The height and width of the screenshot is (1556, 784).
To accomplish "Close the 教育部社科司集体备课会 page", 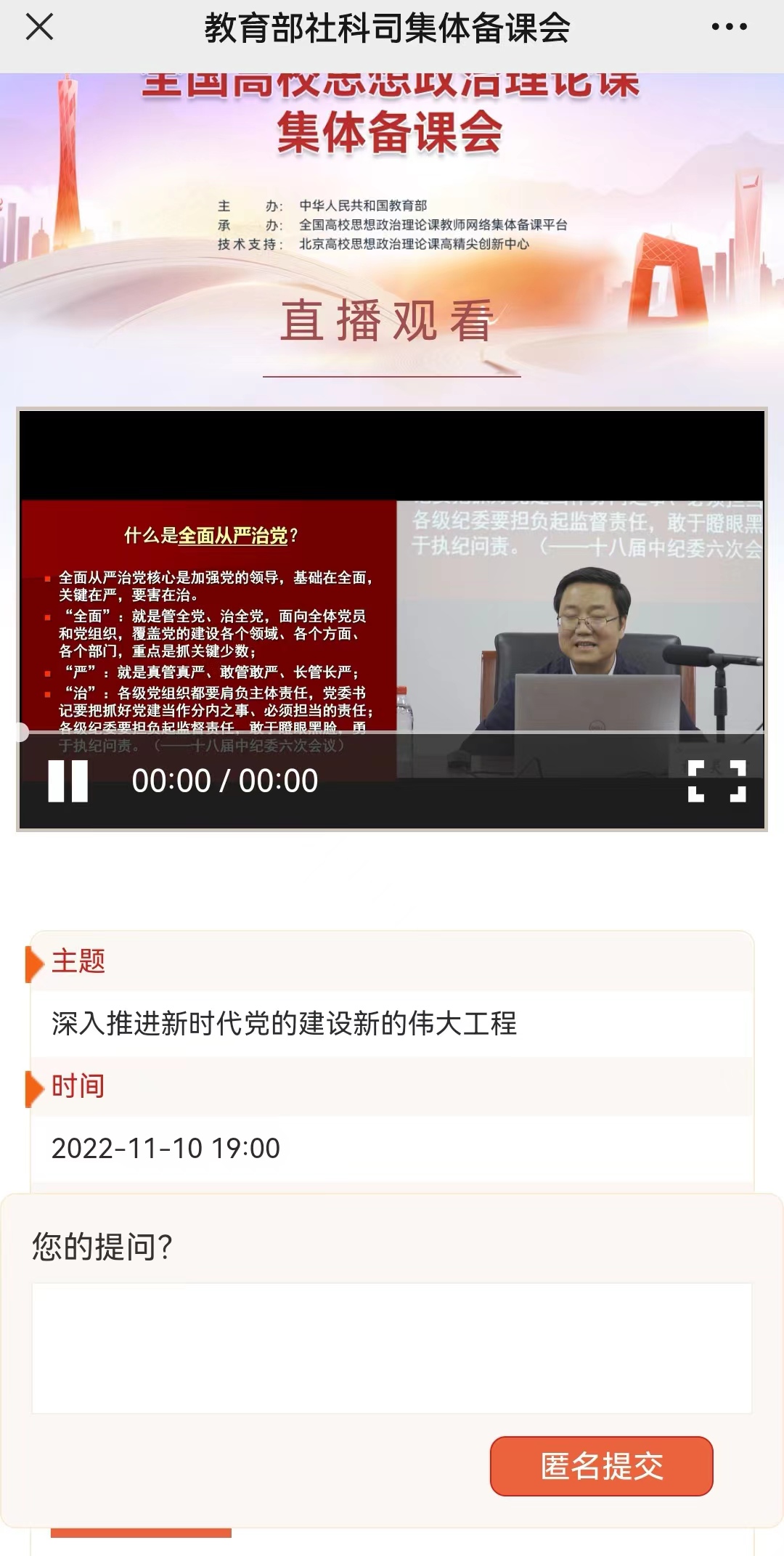I will tap(39, 28).
